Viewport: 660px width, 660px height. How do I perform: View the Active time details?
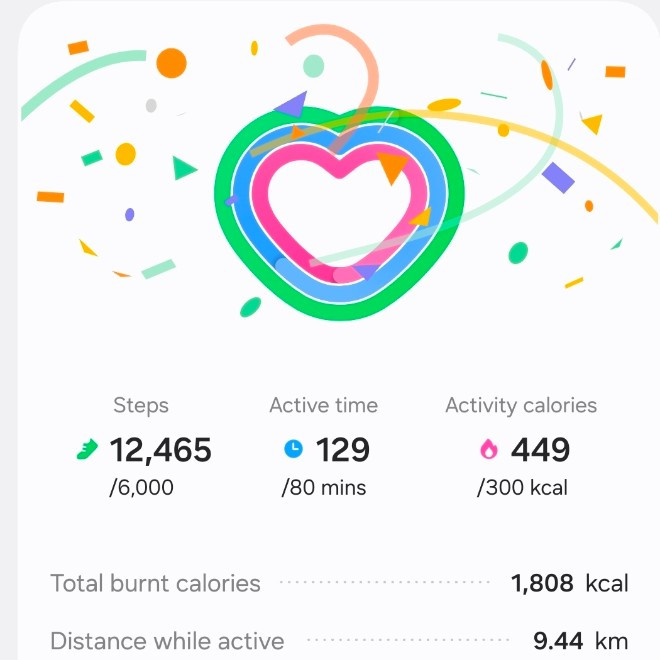(x=324, y=449)
